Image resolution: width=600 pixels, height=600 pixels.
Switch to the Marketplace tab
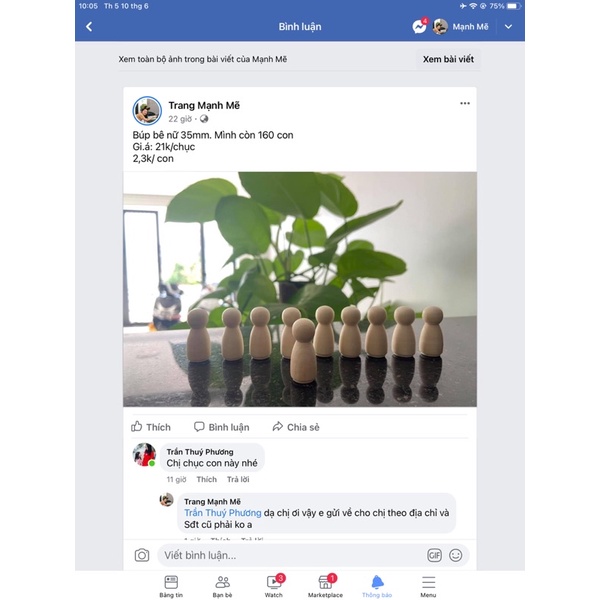(325, 585)
